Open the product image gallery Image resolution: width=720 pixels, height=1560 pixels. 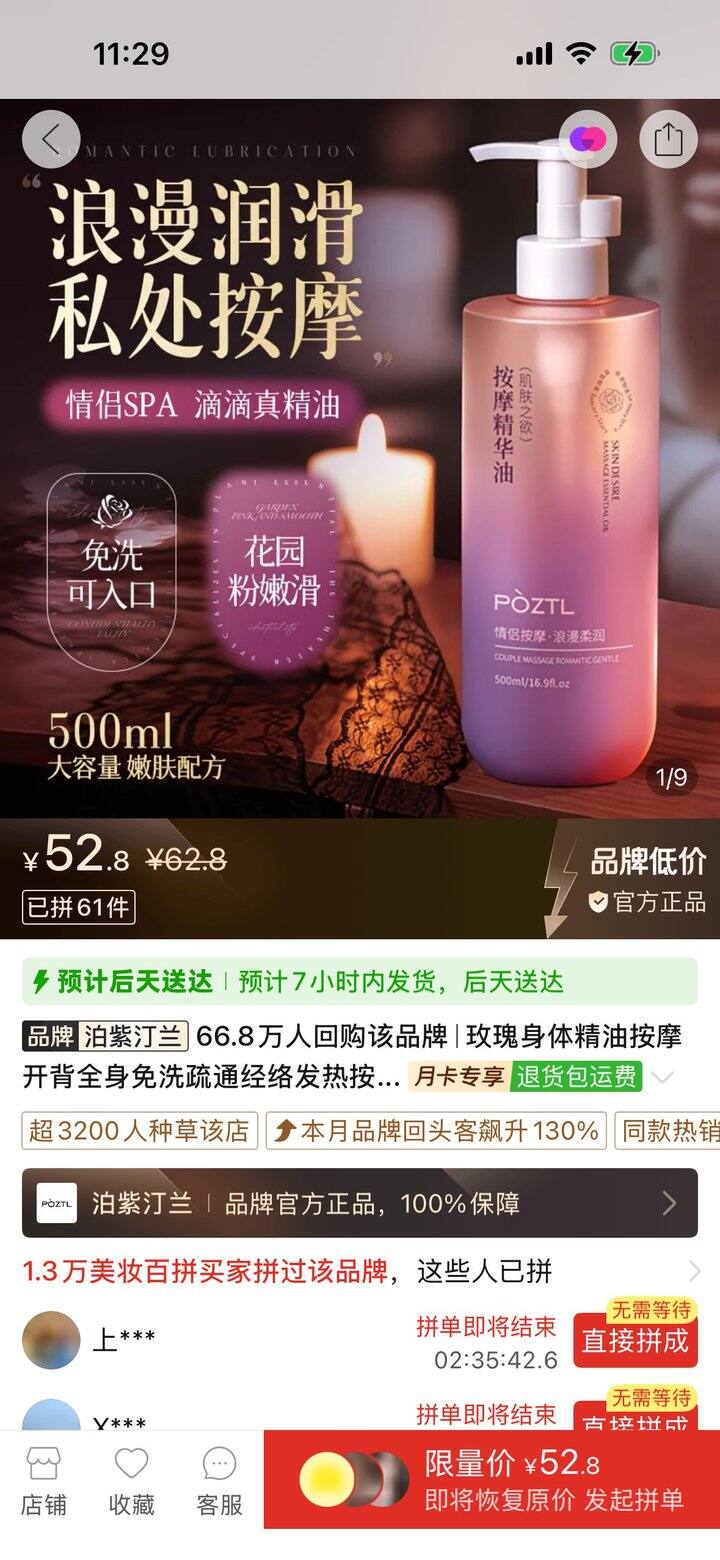click(x=360, y=460)
